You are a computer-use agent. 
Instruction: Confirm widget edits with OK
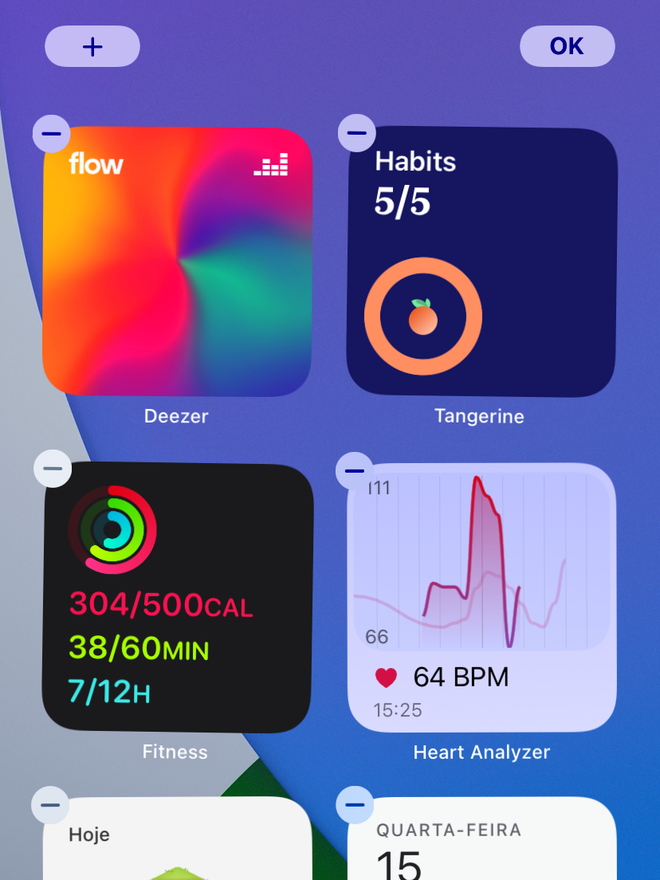[567, 46]
